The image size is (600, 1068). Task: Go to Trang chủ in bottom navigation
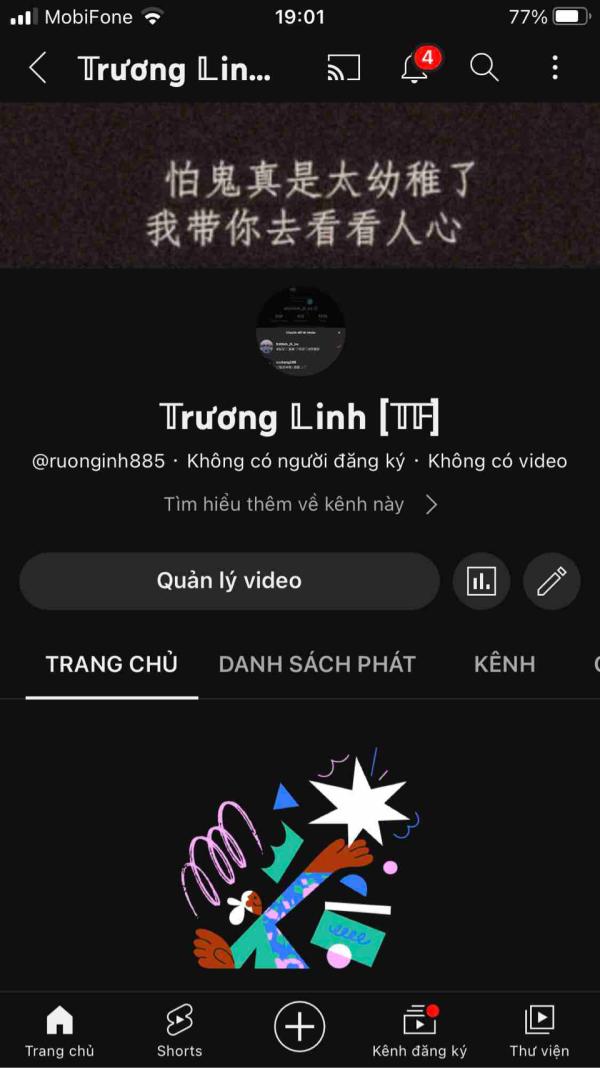(59, 1030)
